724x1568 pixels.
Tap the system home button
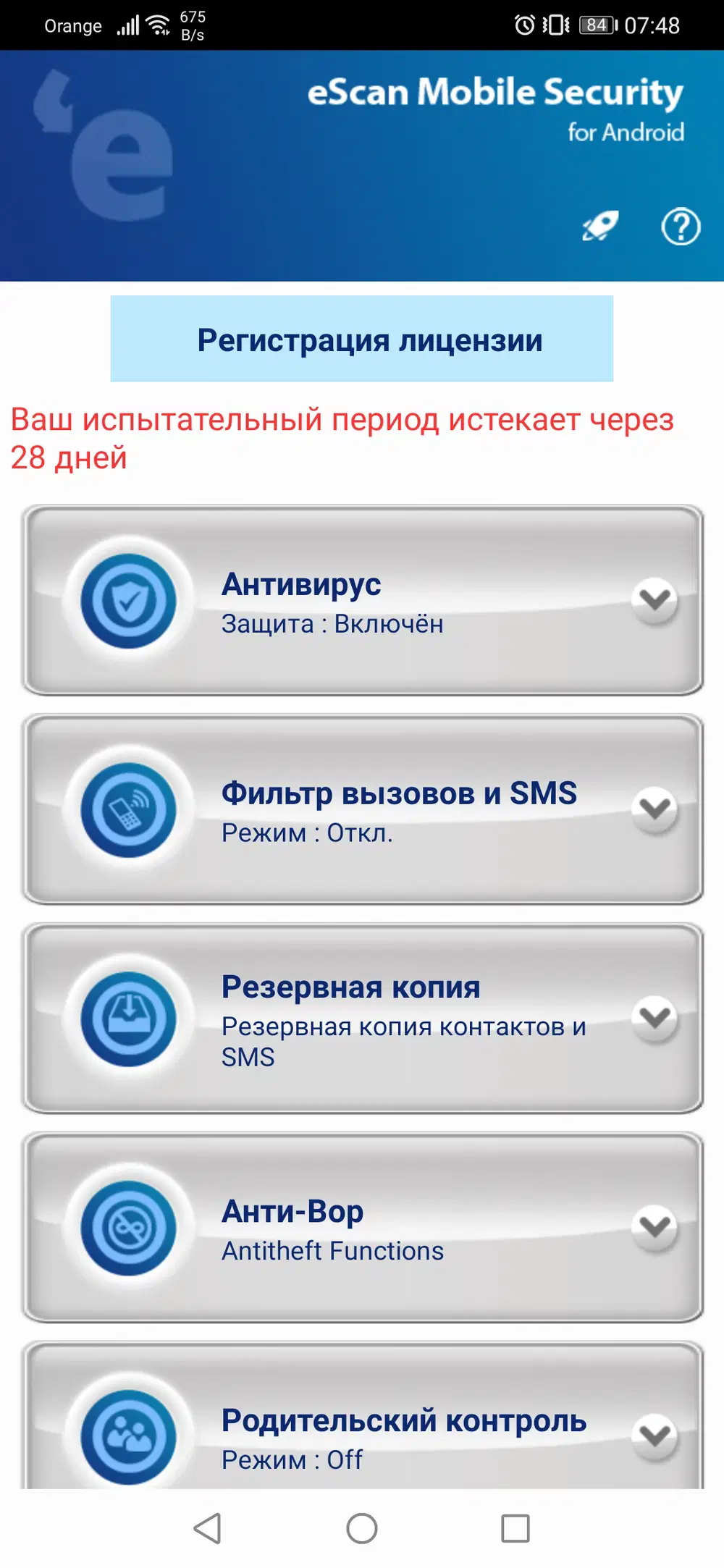point(362,1528)
